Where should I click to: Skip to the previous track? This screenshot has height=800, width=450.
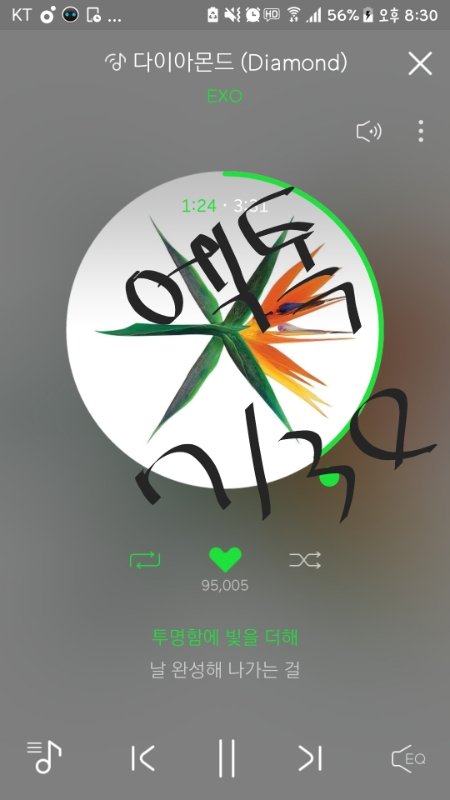(x=142, y=758)
